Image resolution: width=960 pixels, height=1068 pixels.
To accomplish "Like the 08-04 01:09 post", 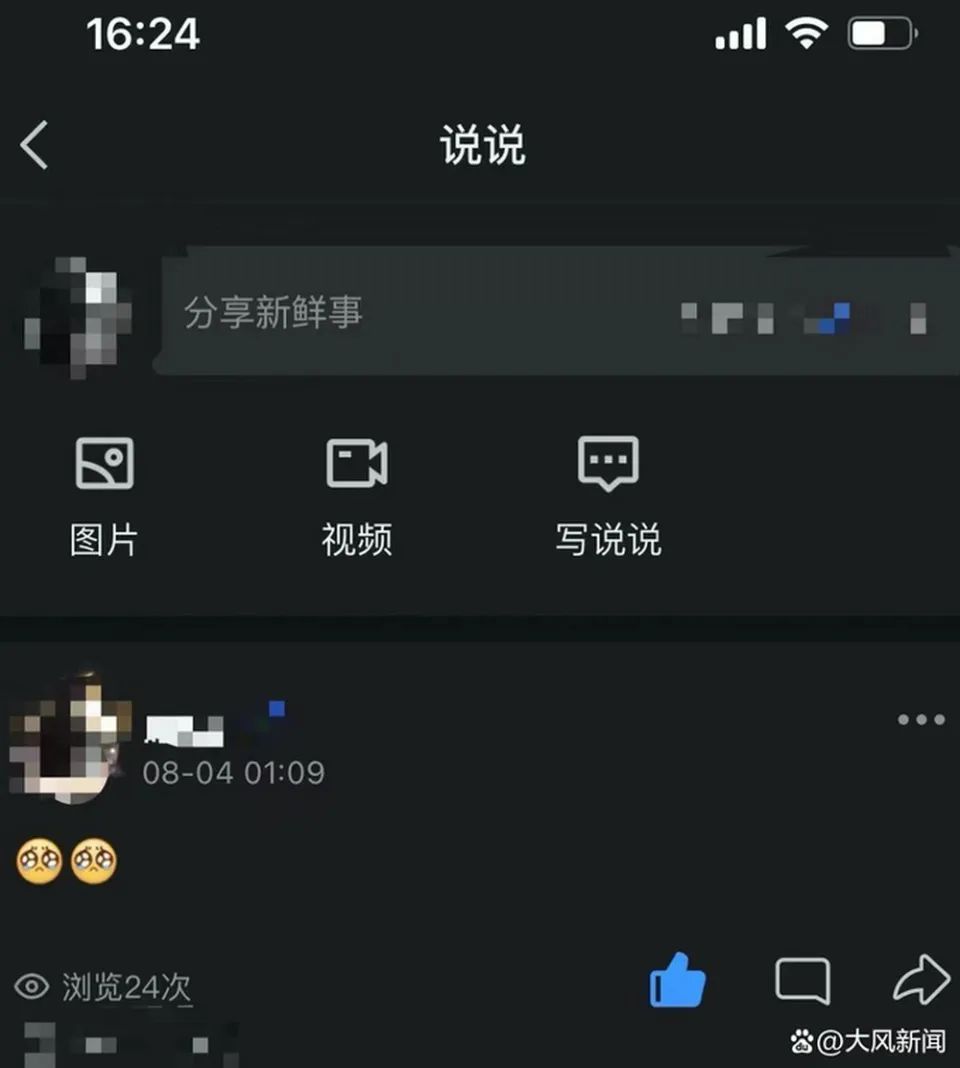I will (679, 979).
